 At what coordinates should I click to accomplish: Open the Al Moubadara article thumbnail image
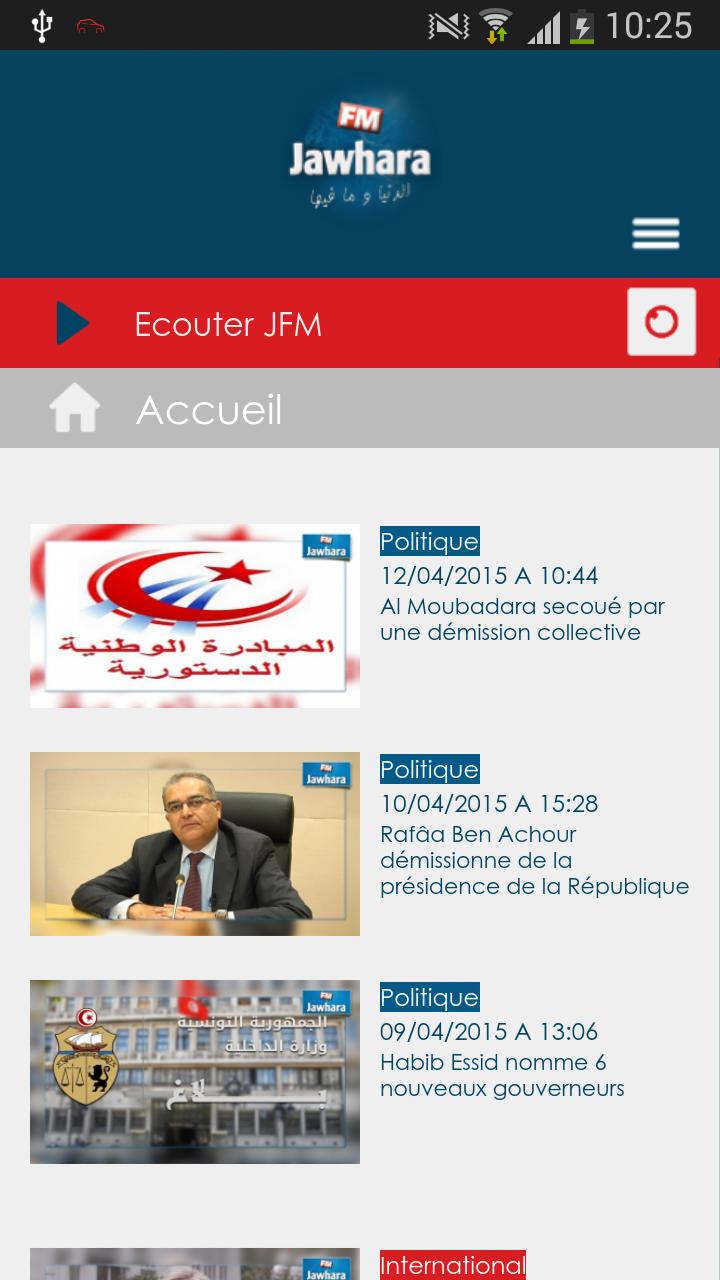click(x=194, y=616)
